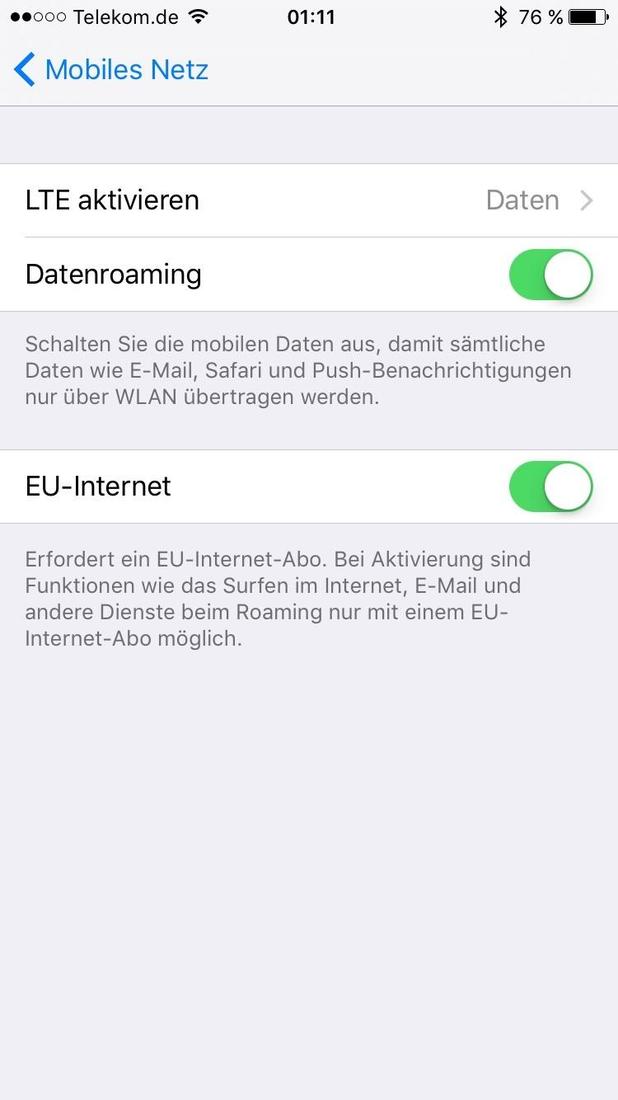Go back to Mobiles Netz

pos(111,70)
